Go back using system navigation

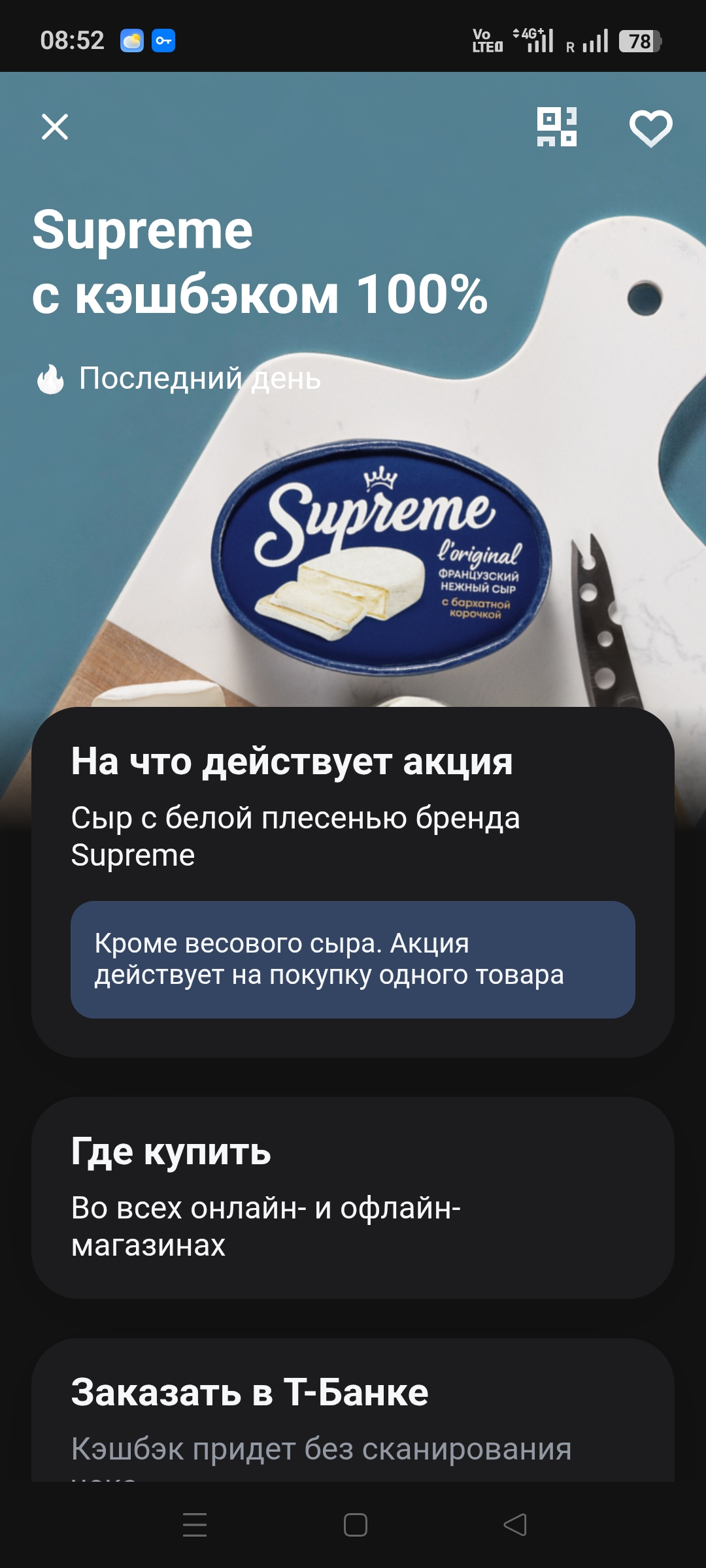point(515,1525)
